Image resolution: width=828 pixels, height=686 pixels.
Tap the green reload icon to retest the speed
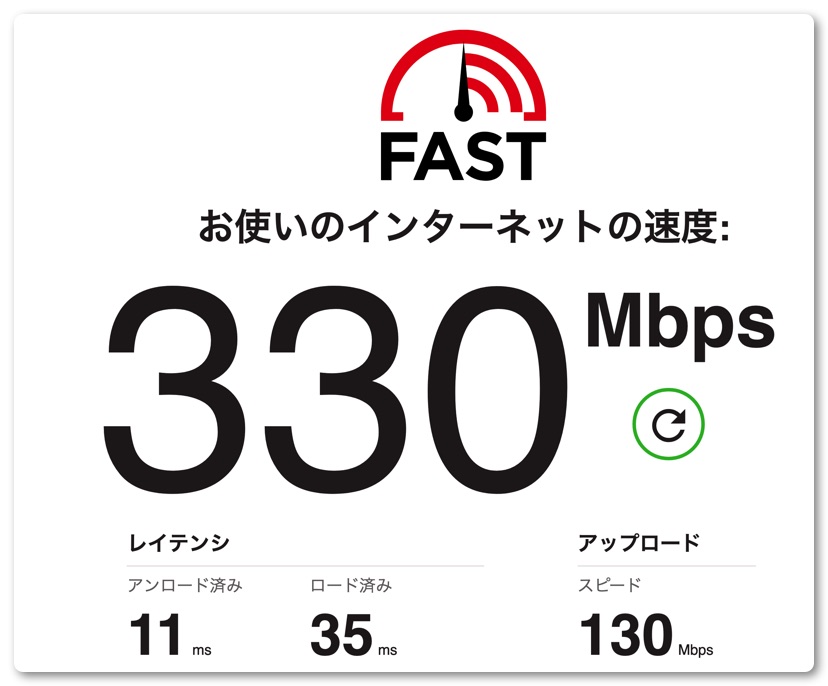668,424
